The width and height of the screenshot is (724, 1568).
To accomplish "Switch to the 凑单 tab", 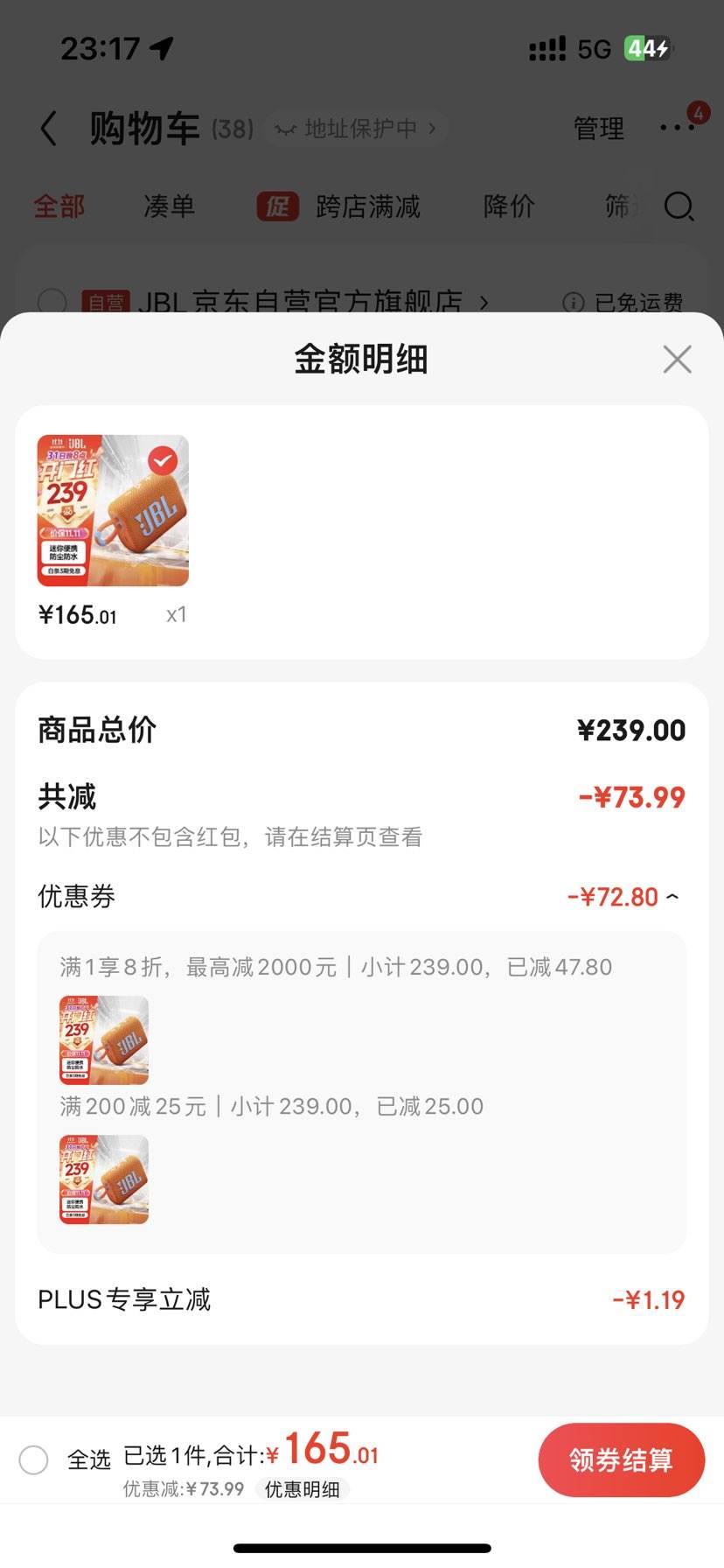I will (x=169, y=207).
